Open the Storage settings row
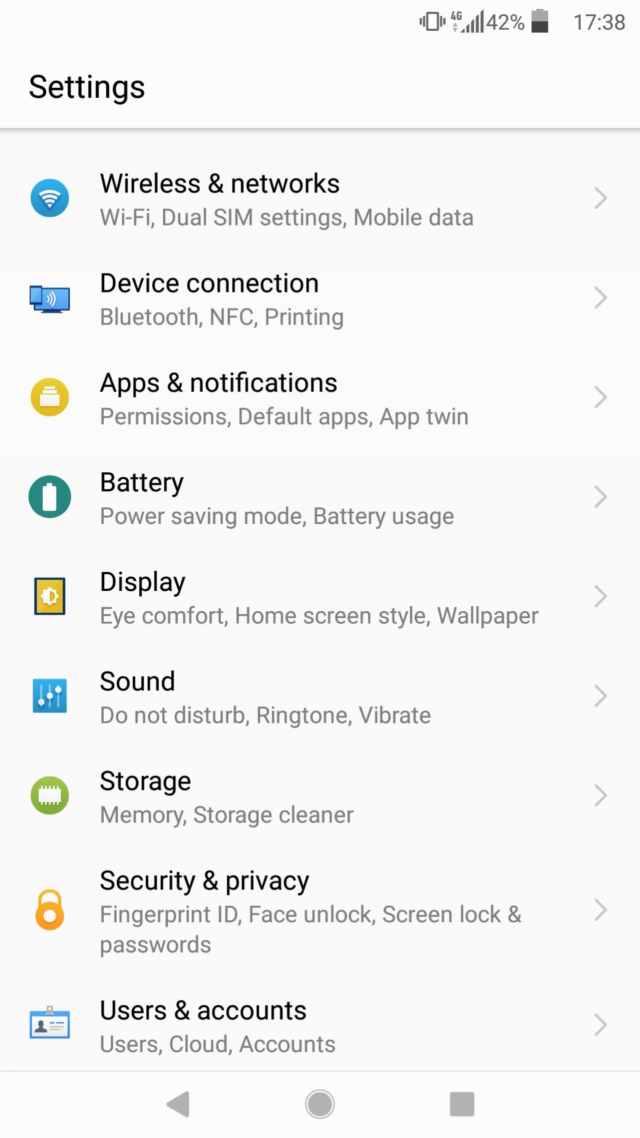Image resolution: width=640 pixels, height=1138 pixels. coord(320,796)
